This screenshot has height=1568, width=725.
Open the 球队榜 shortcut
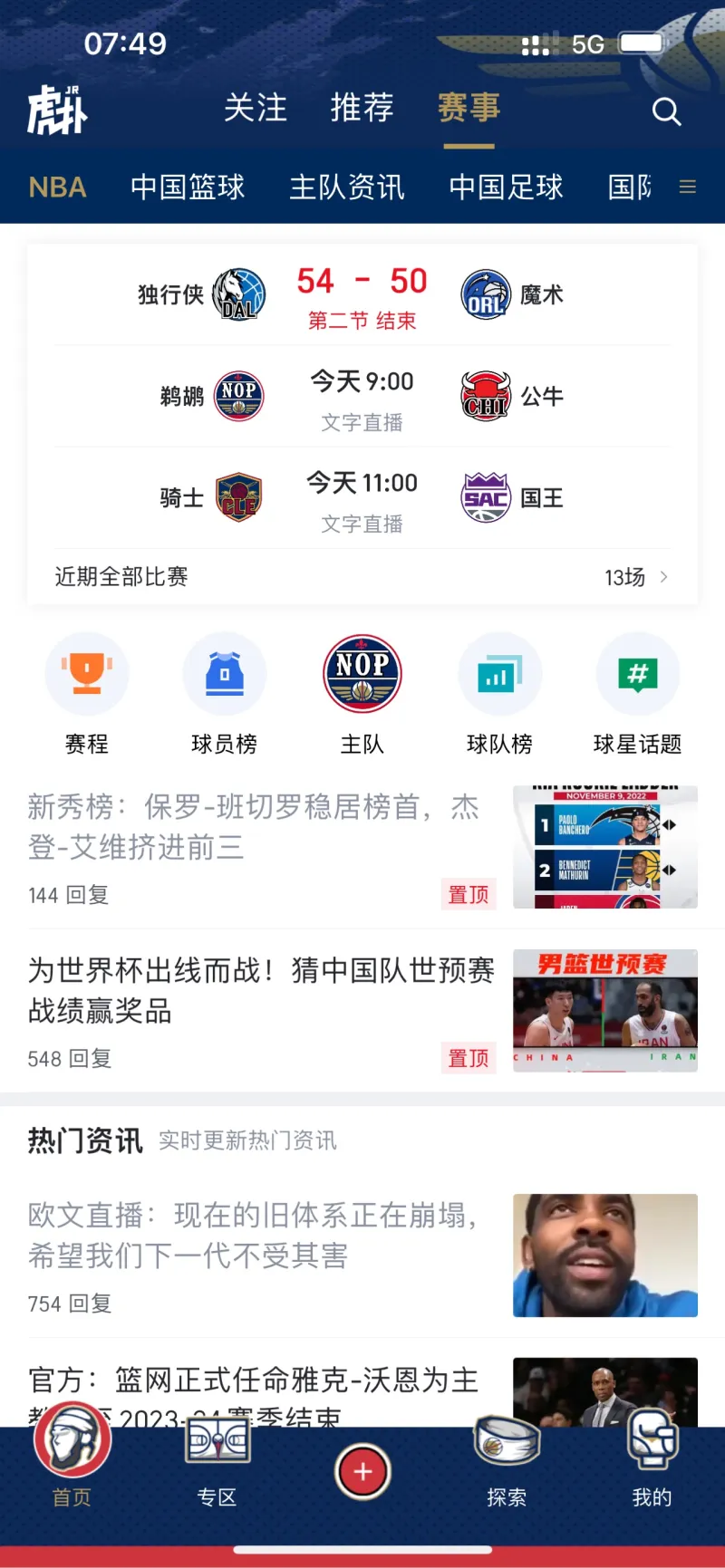click(499, 694)
